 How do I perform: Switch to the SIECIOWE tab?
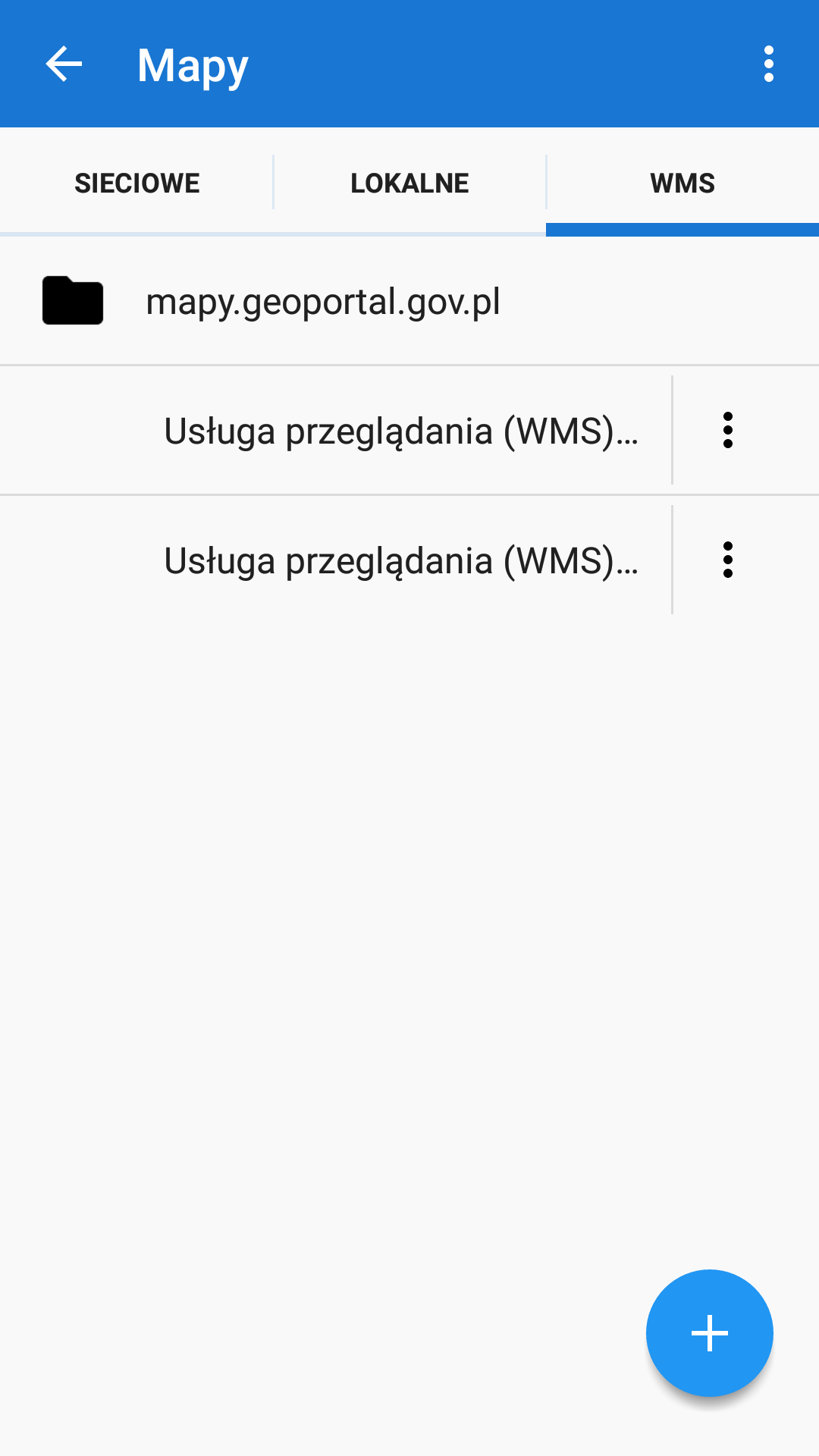137,182
